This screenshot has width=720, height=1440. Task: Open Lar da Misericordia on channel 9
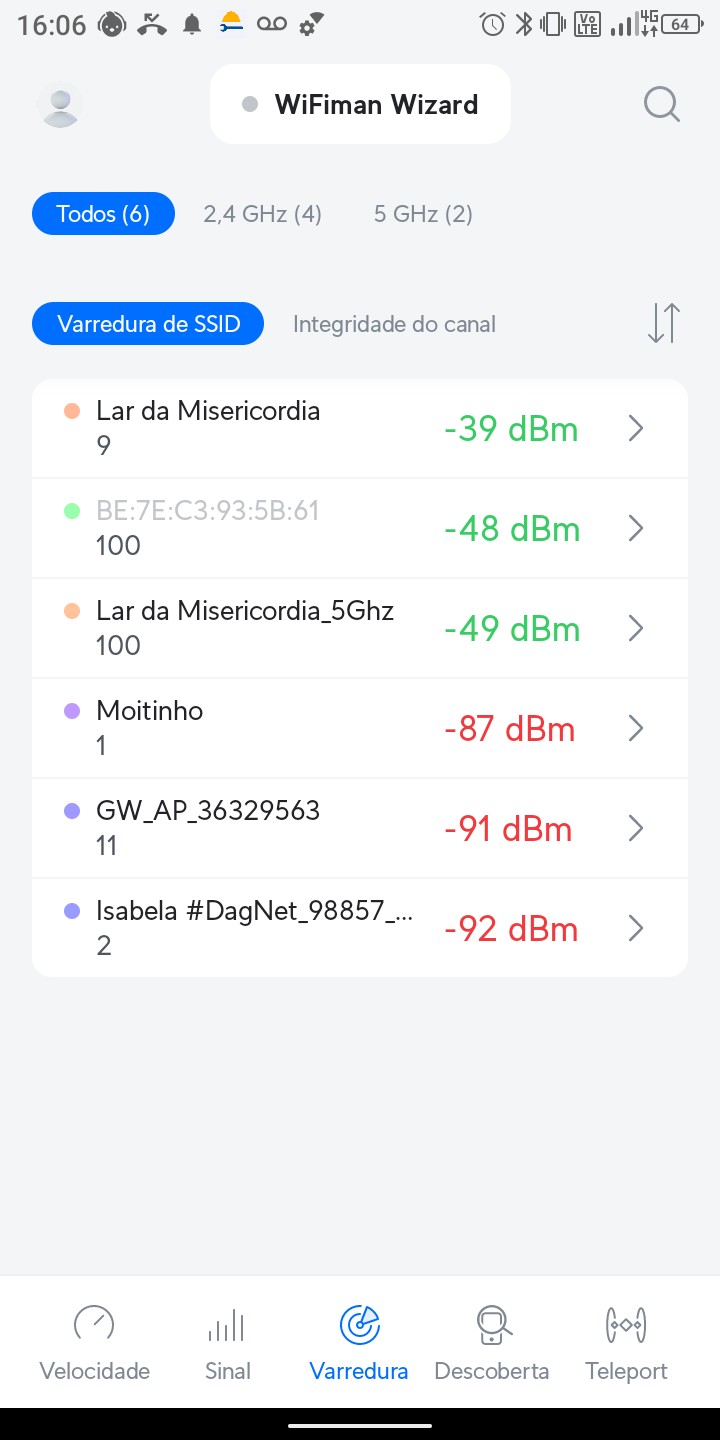[x=360, y=428]
